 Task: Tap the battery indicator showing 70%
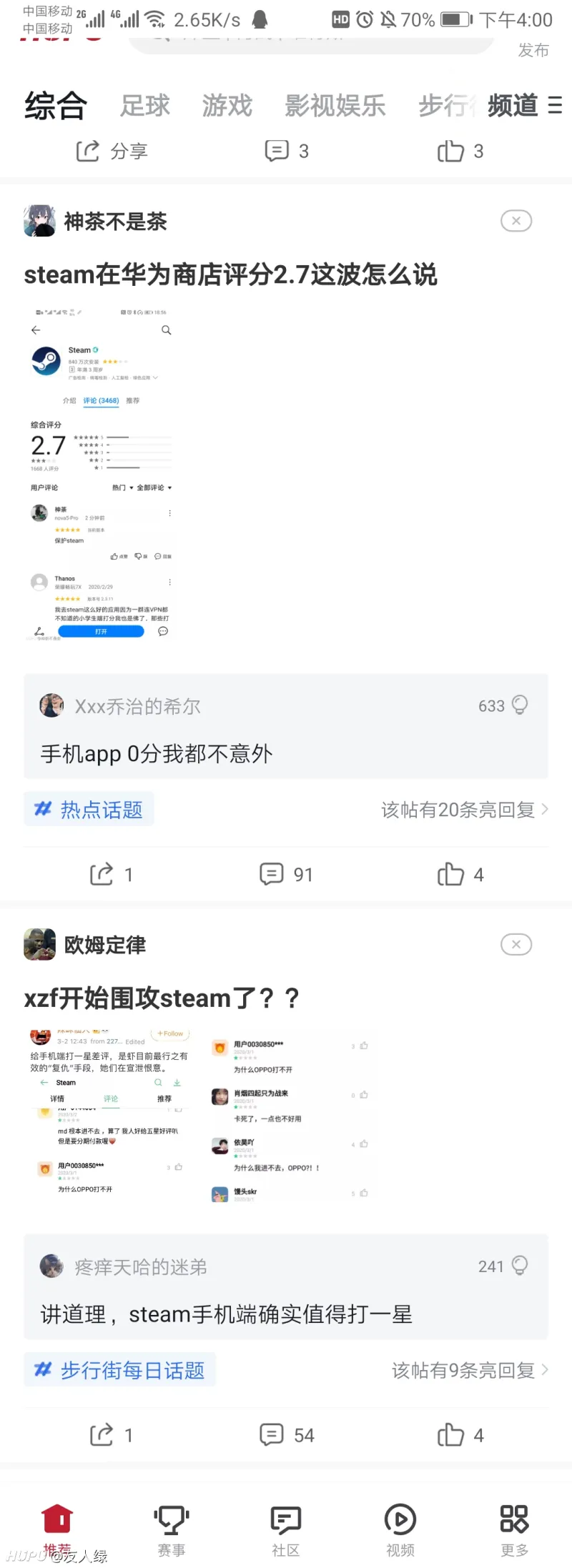pos(456,19)
